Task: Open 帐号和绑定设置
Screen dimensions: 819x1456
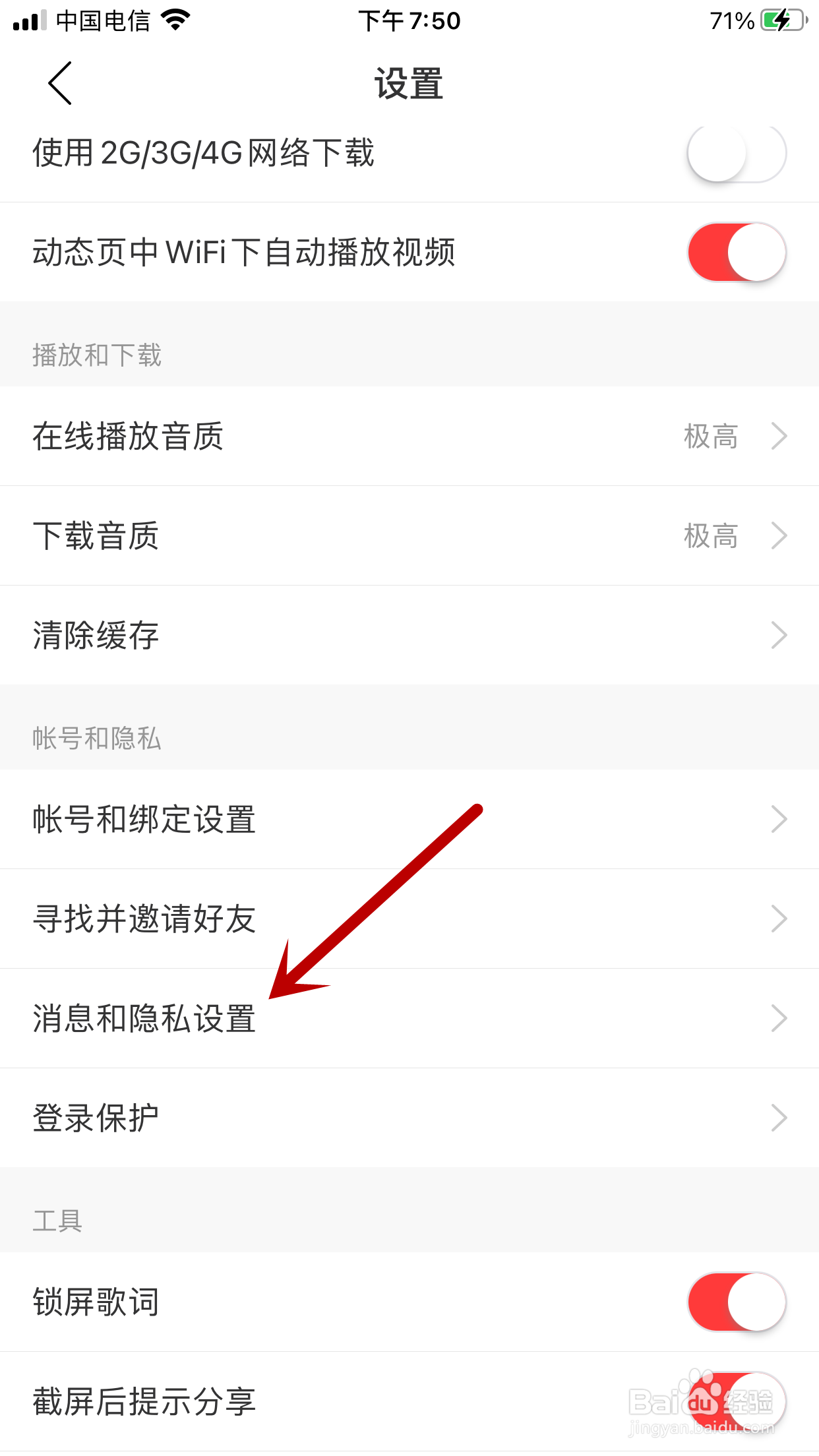Action: (x=409, y=820)
